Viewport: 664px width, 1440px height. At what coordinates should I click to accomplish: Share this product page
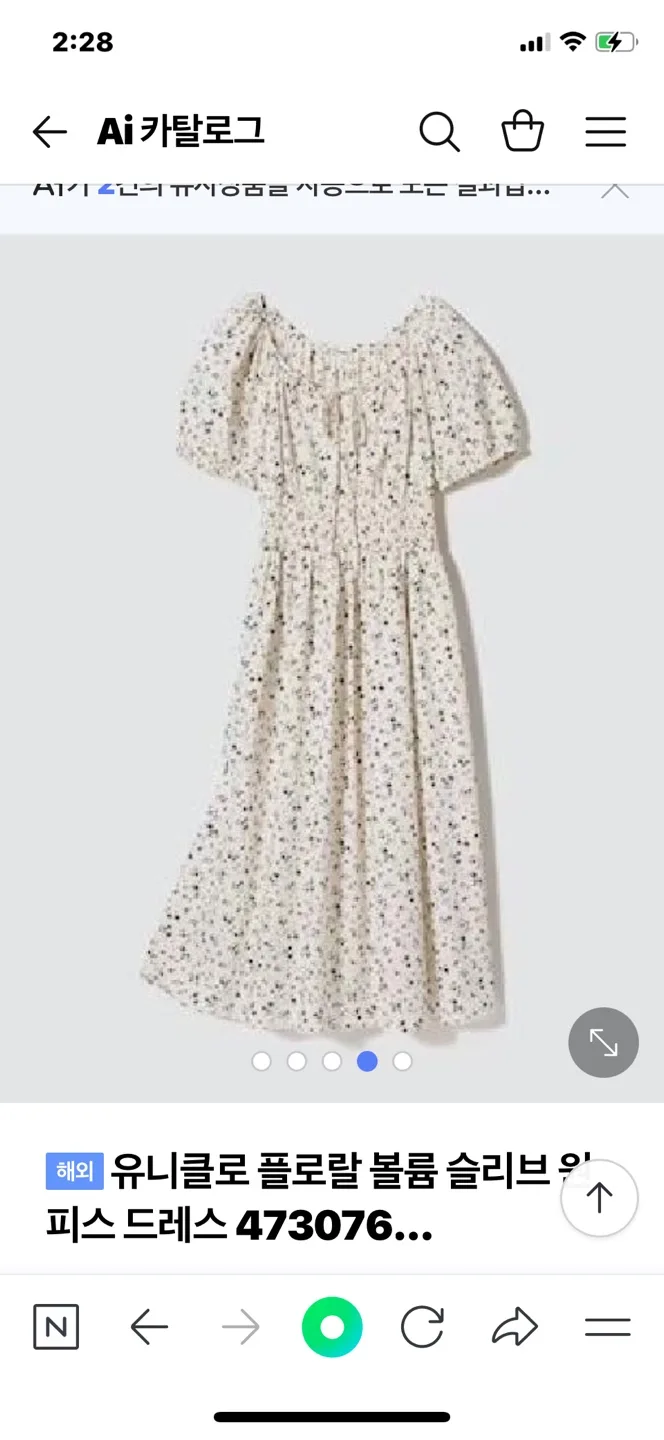point(515,1327)
